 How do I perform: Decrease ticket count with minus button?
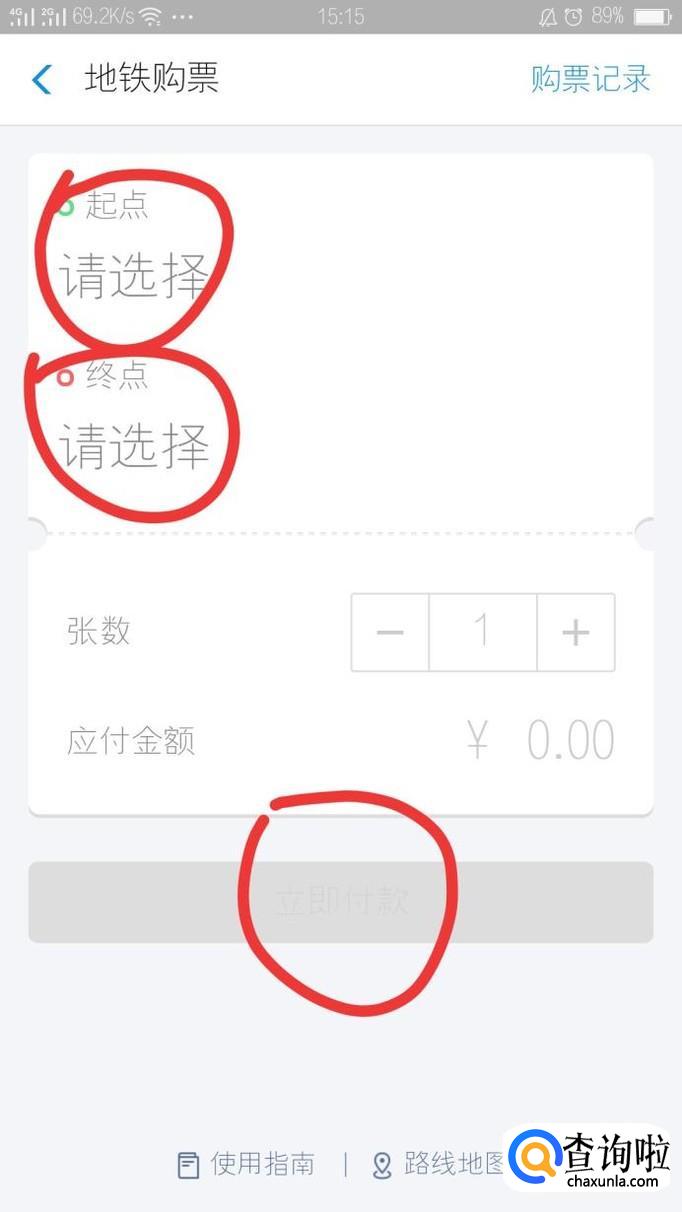[390, 632]
